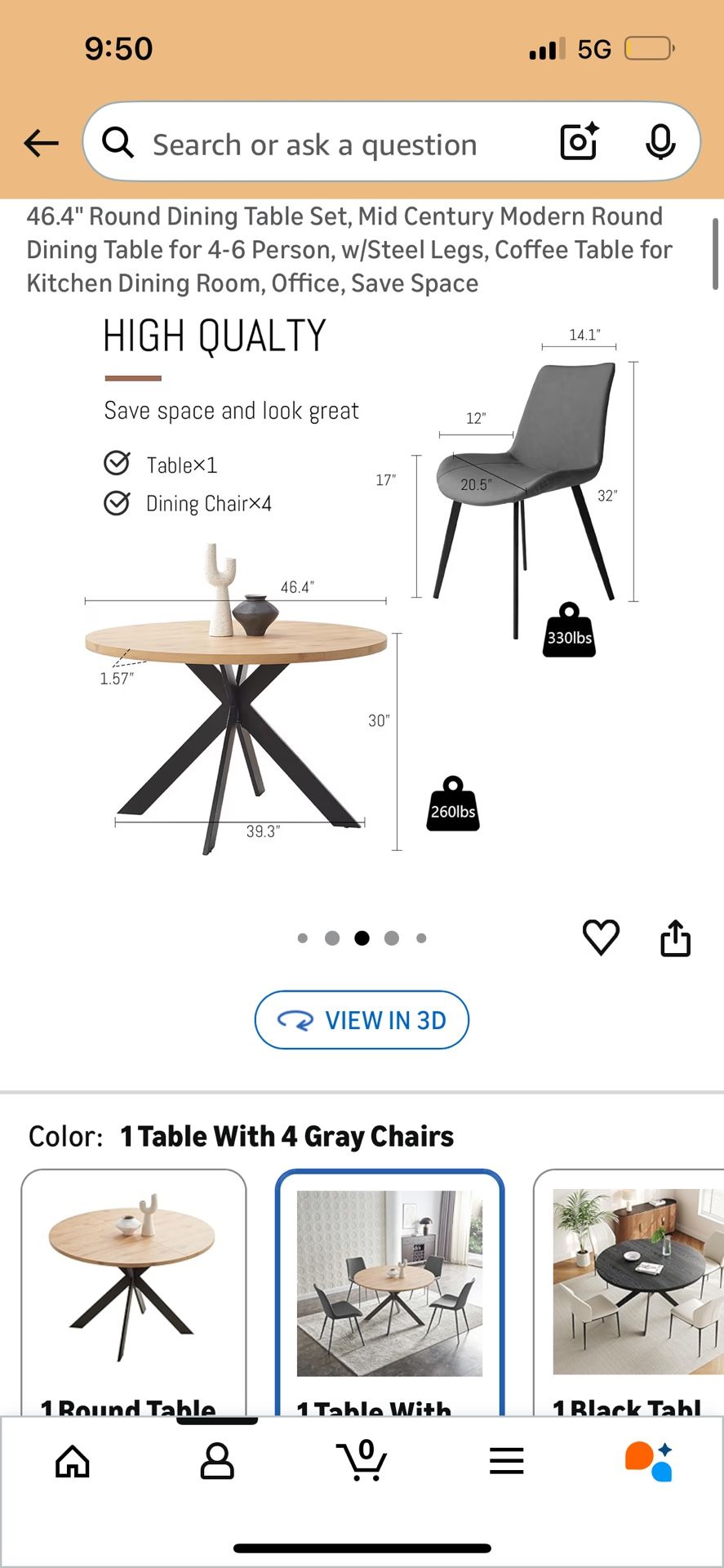Add this dining set to wish list

point(601,937)
